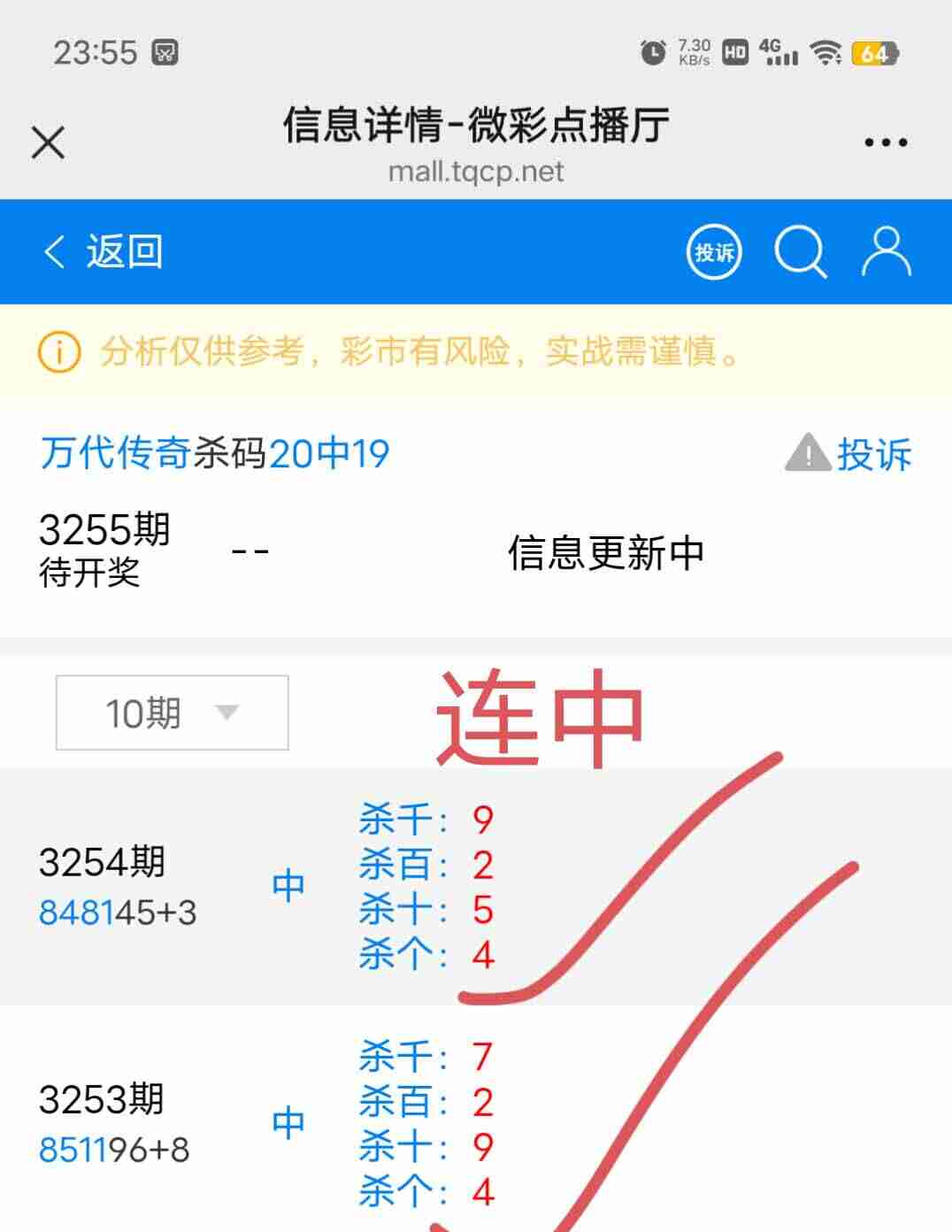Tap the HD indicator in status bar
Screen dimensions: 952x1232
point(732,51)
